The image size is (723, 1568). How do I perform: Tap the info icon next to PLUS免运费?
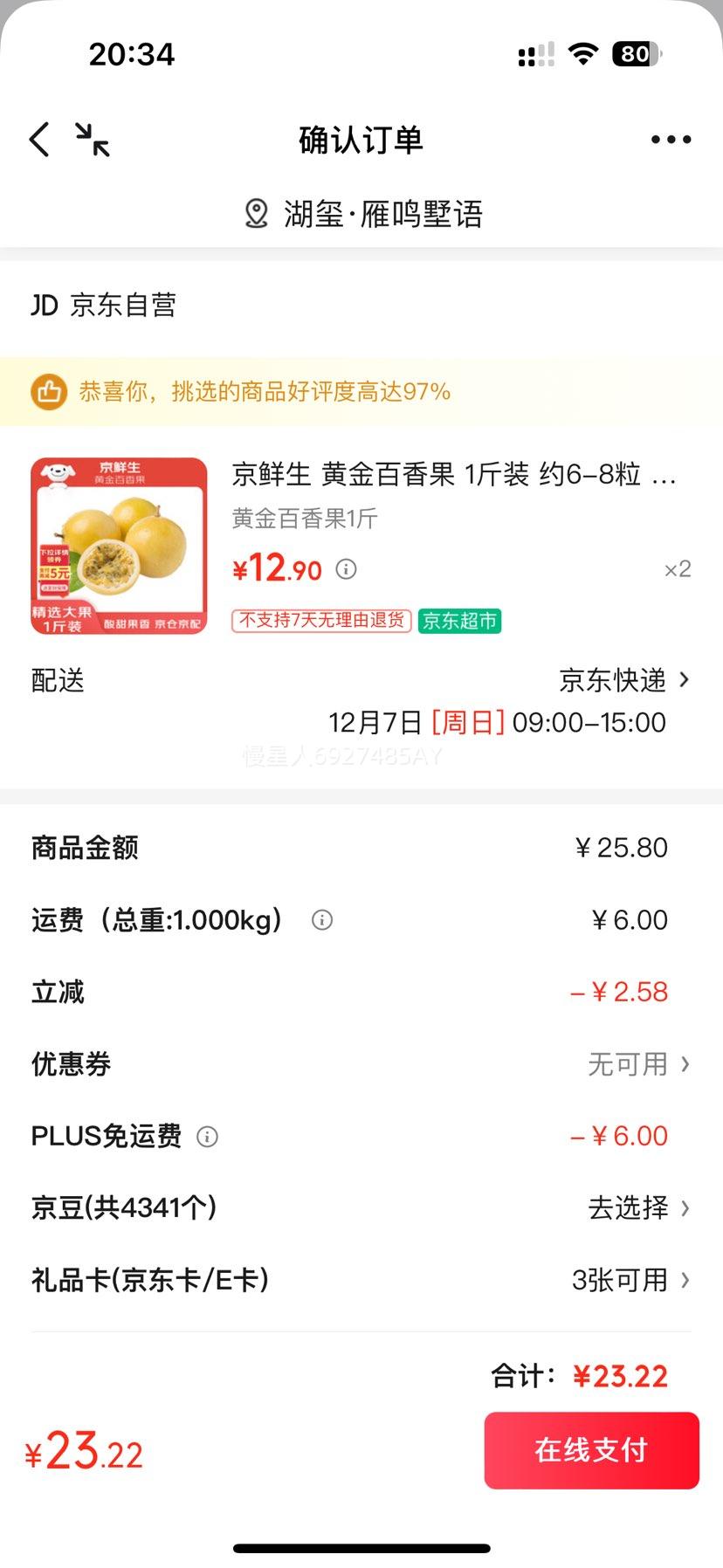tap(207, 1137)
